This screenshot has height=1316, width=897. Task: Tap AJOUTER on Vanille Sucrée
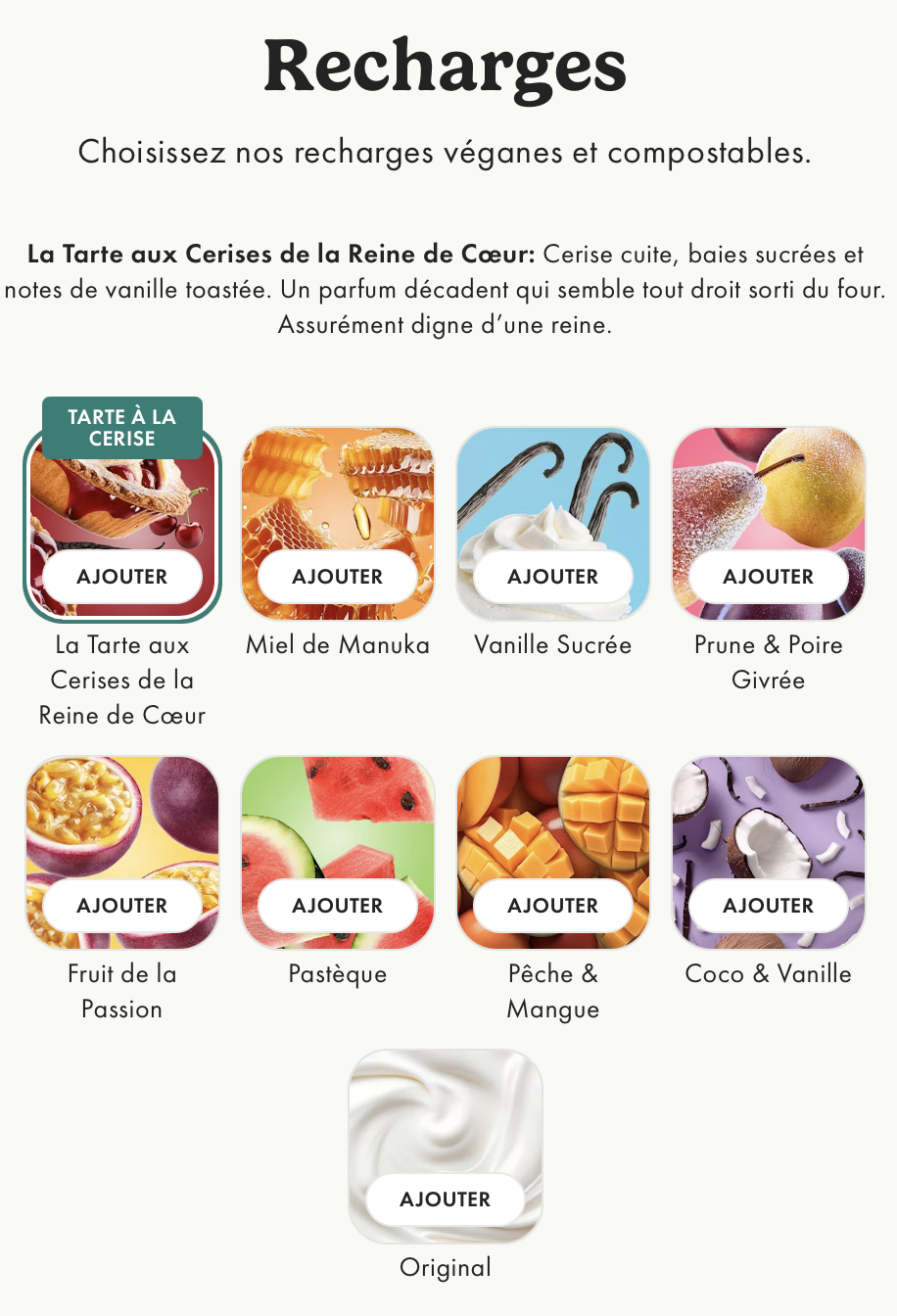coord(553,577)
